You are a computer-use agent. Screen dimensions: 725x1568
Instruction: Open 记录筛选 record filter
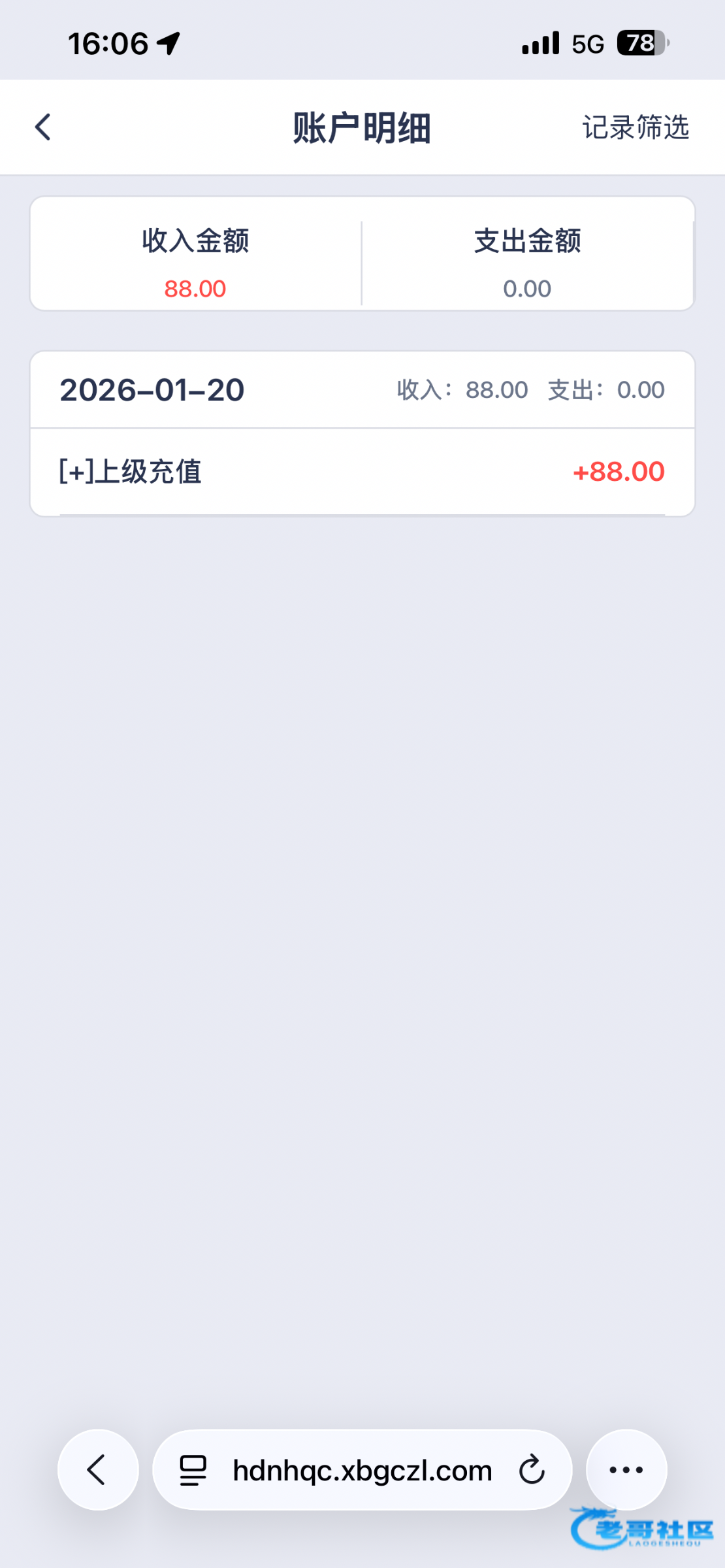point(635,127)
